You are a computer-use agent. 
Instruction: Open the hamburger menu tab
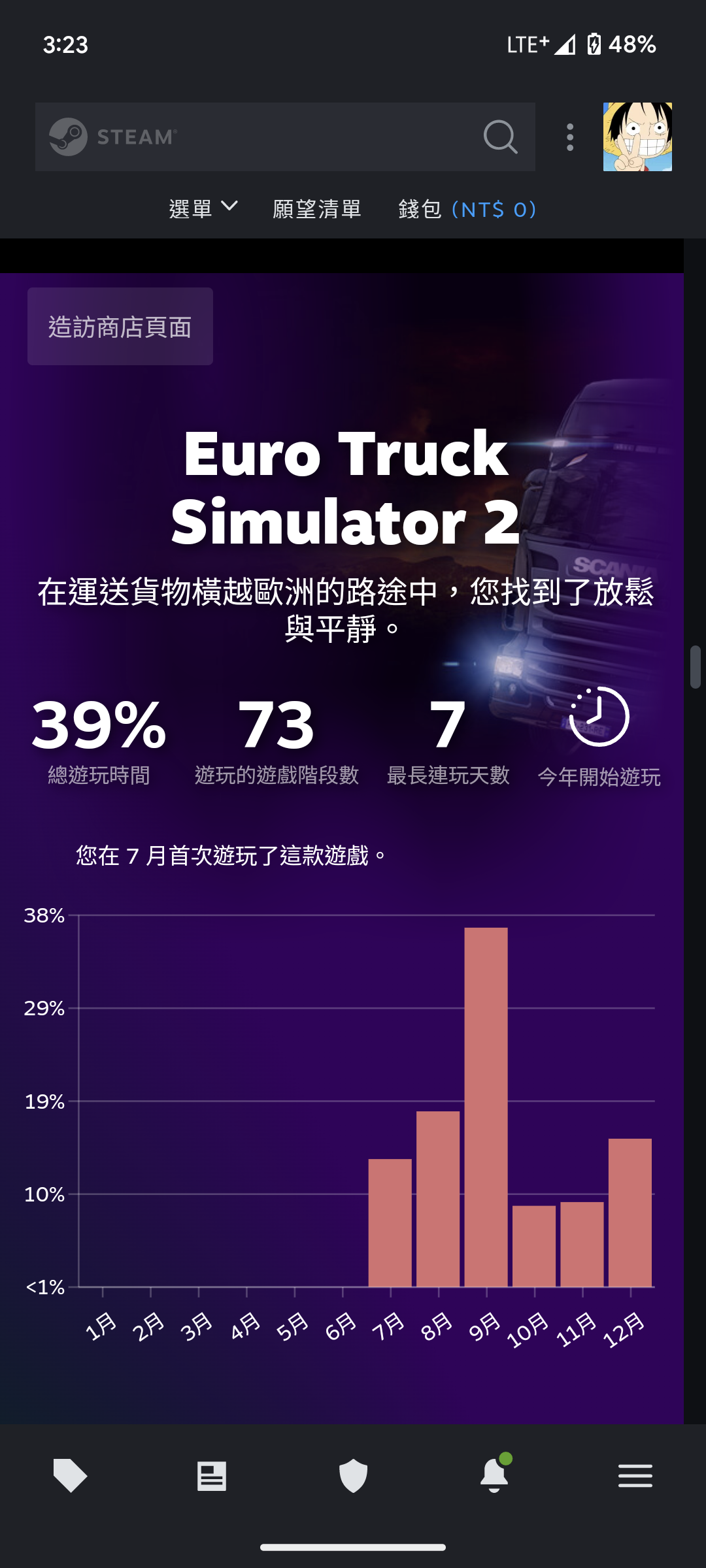635,1475
